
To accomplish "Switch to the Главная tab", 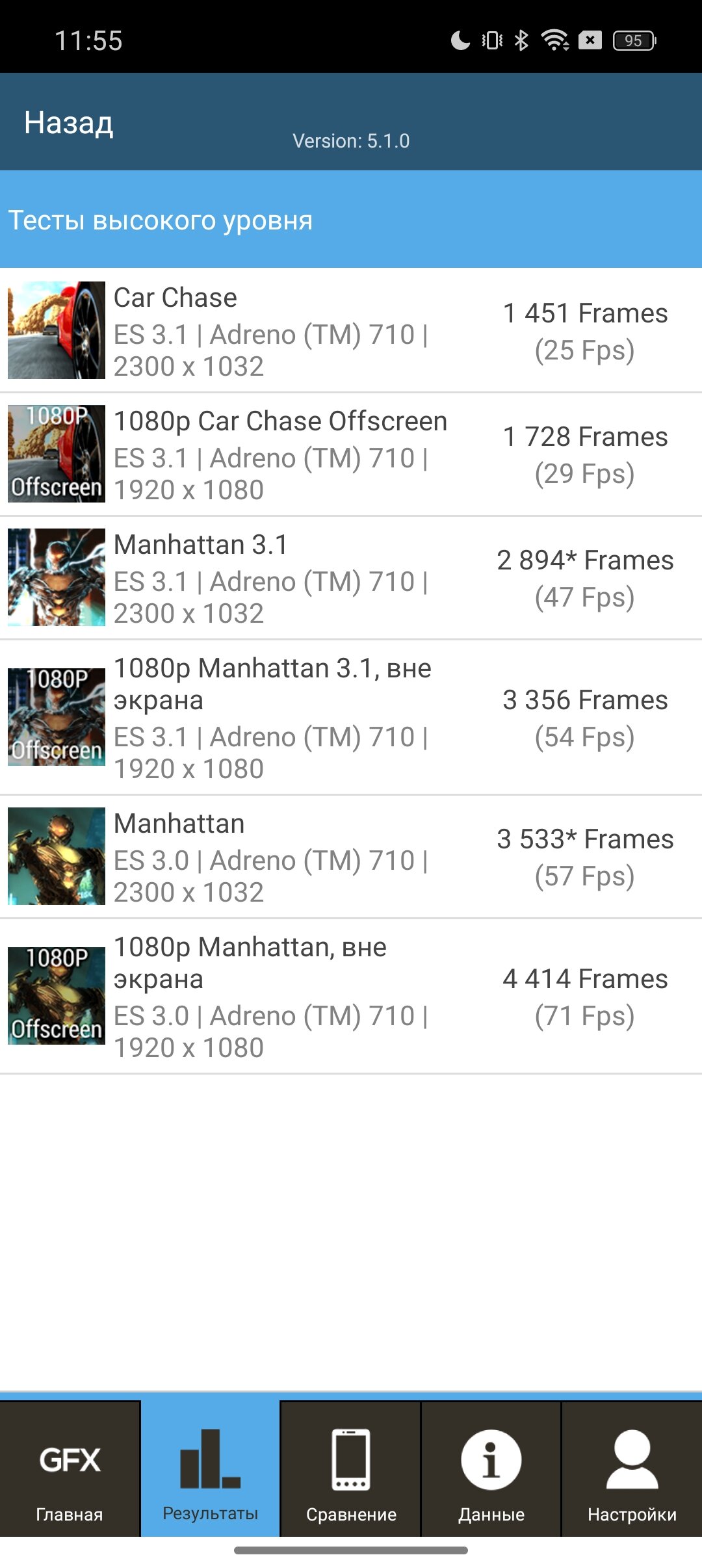I will point(70,1469).
